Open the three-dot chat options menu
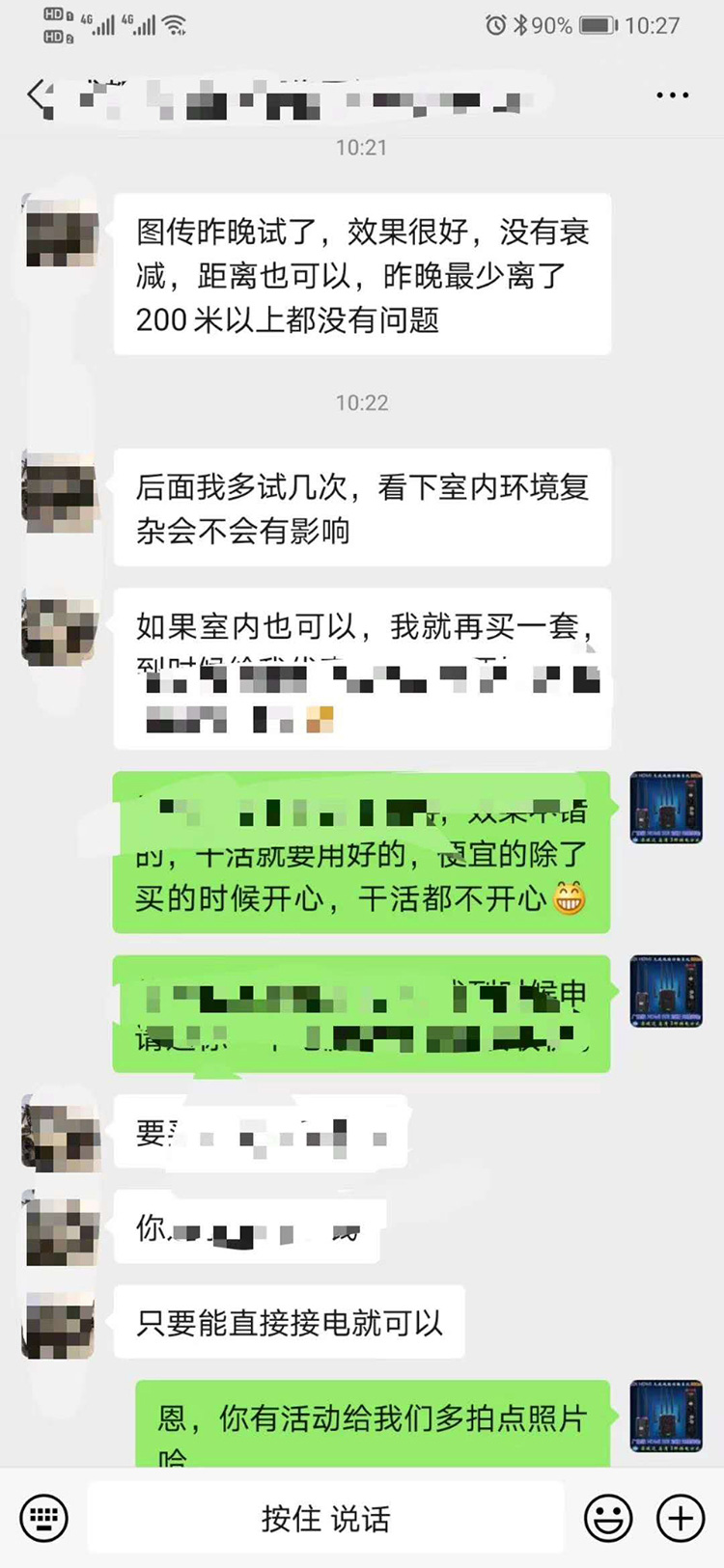The width and height of the screenshot is (724, 1568). (672, 96)
